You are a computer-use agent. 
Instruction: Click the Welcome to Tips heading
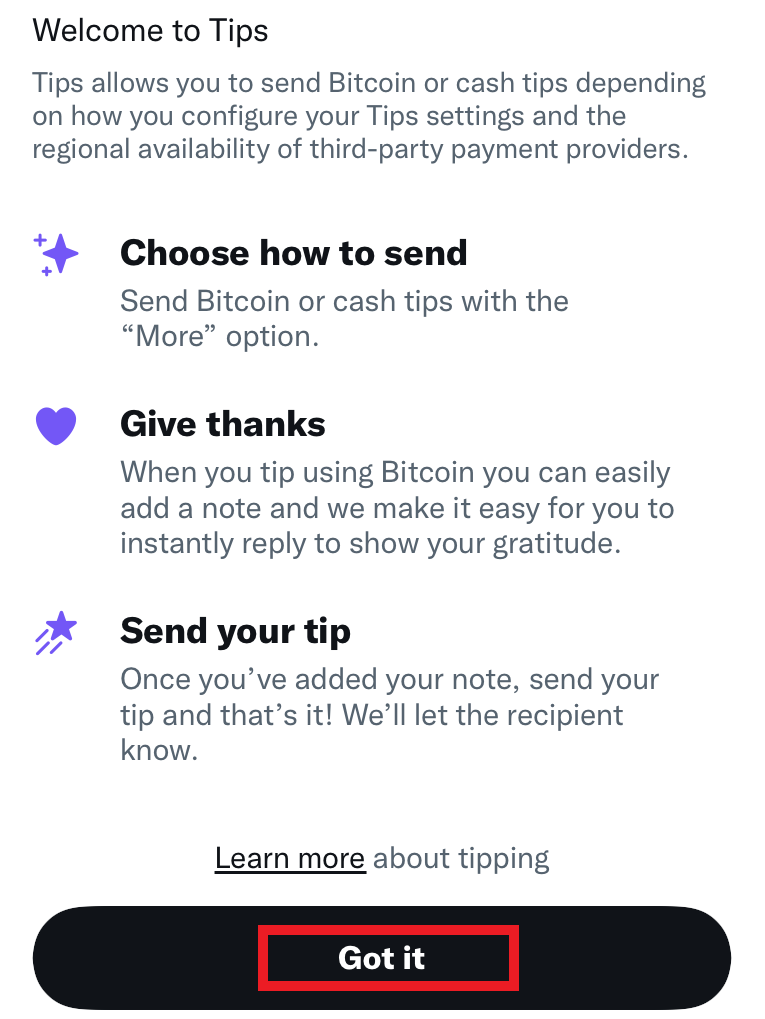coord(150,31)
